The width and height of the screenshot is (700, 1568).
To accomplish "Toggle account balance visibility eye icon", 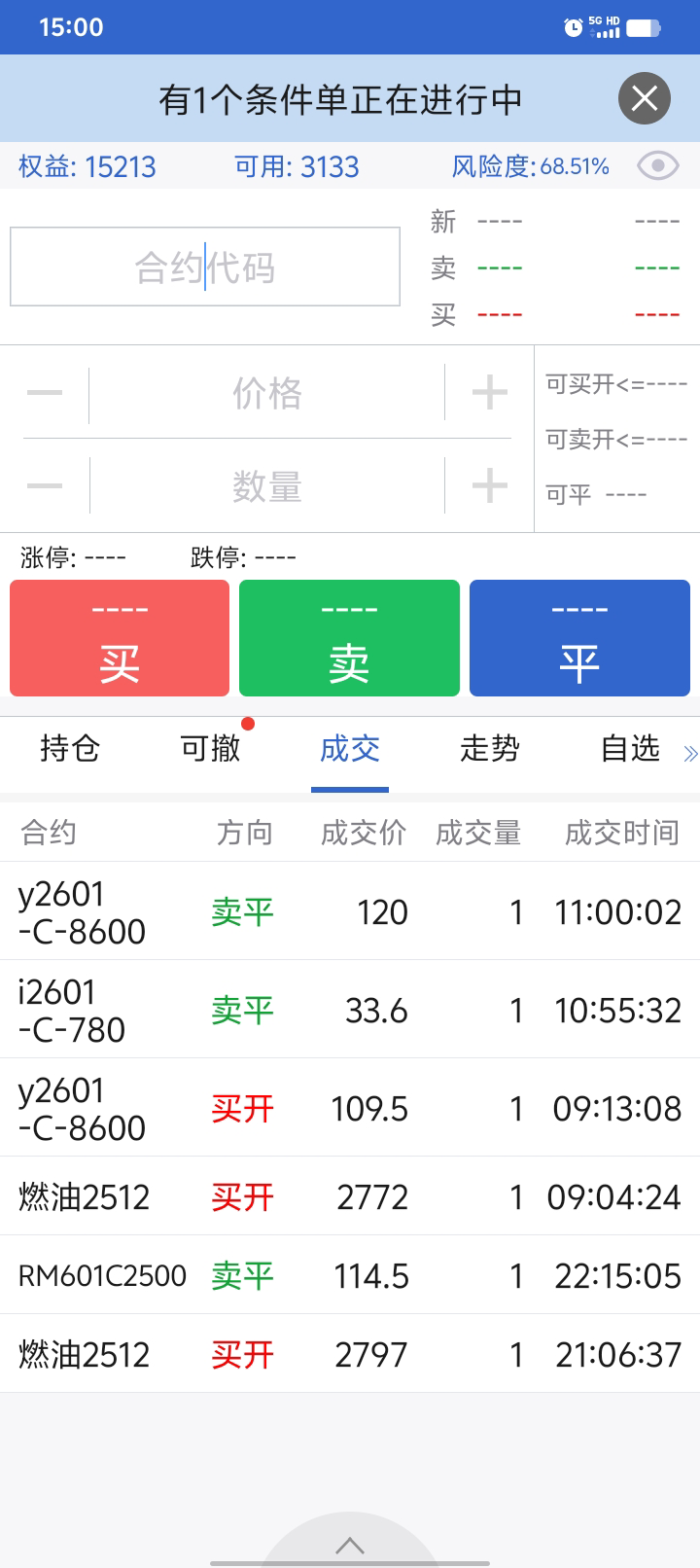I will [x=658, y=166].
